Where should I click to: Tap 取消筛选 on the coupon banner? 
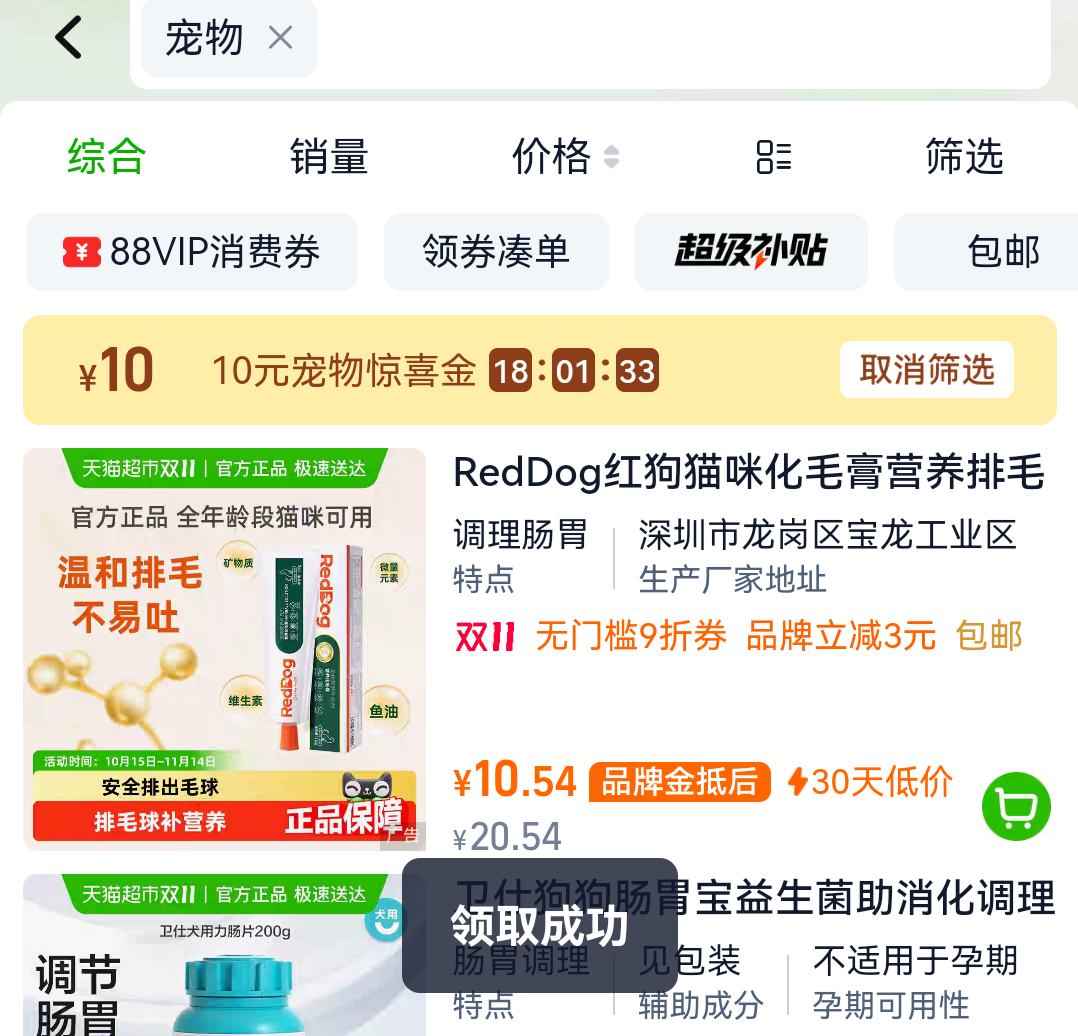coord(926,370)
